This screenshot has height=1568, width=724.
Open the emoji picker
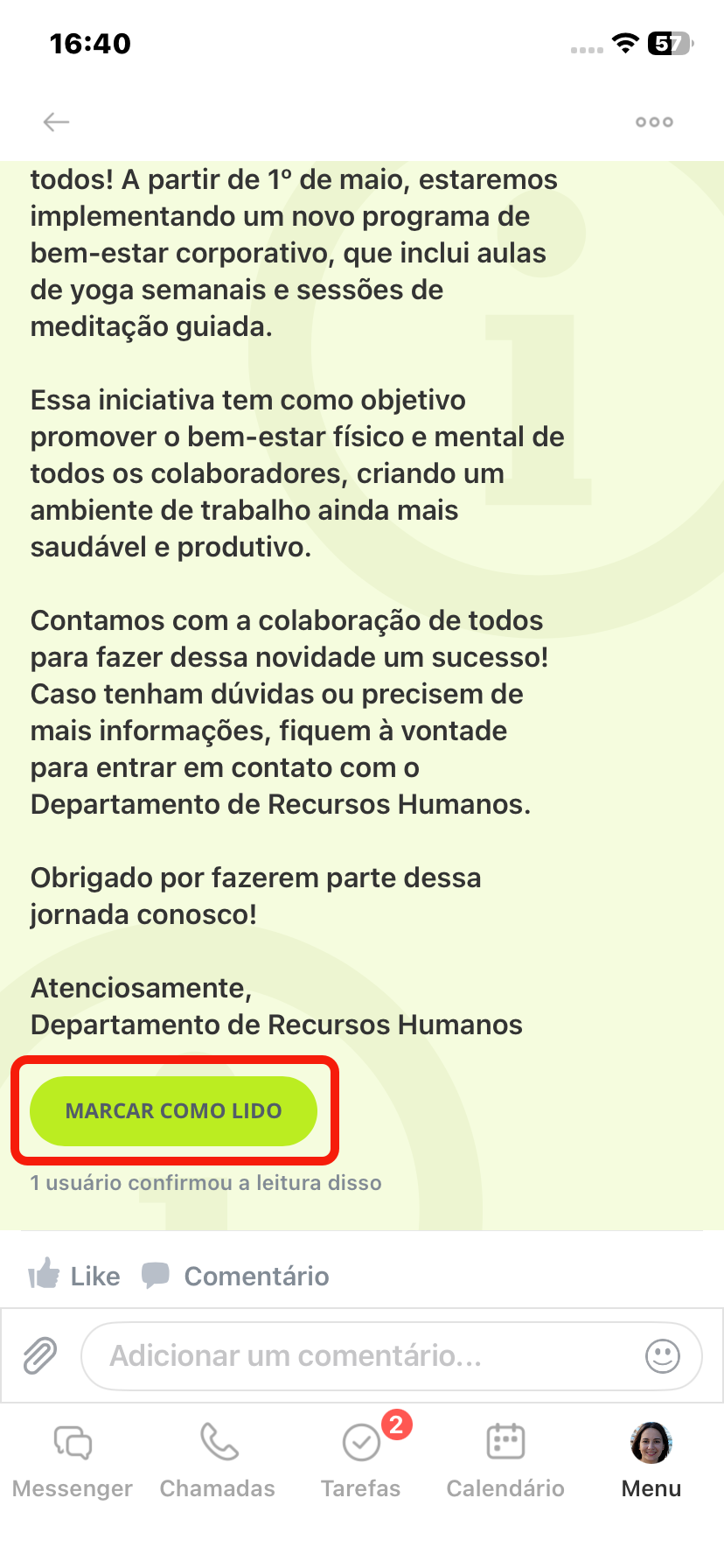click(662, 1356)
